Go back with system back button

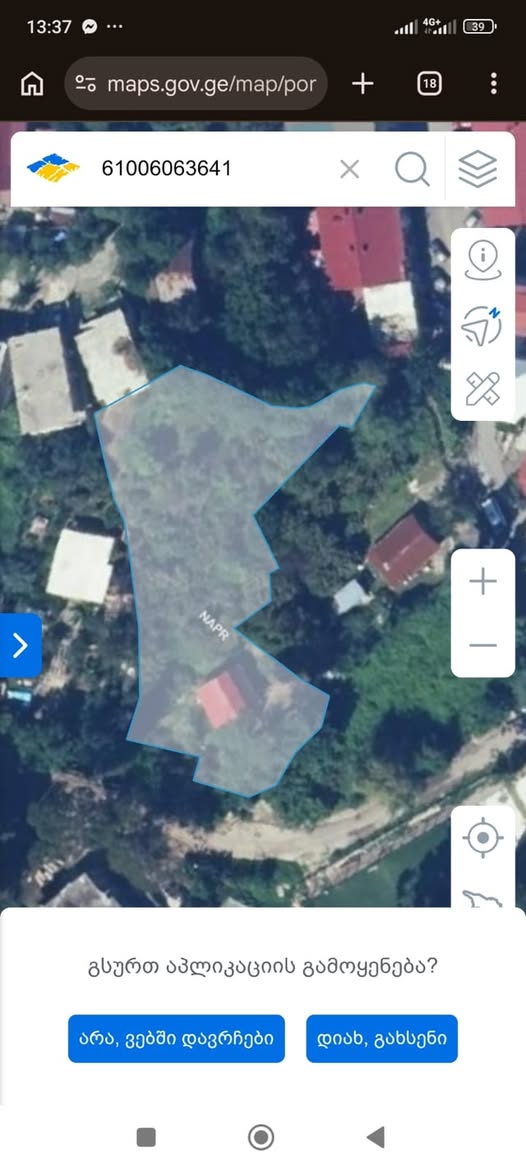(376, 1137)
